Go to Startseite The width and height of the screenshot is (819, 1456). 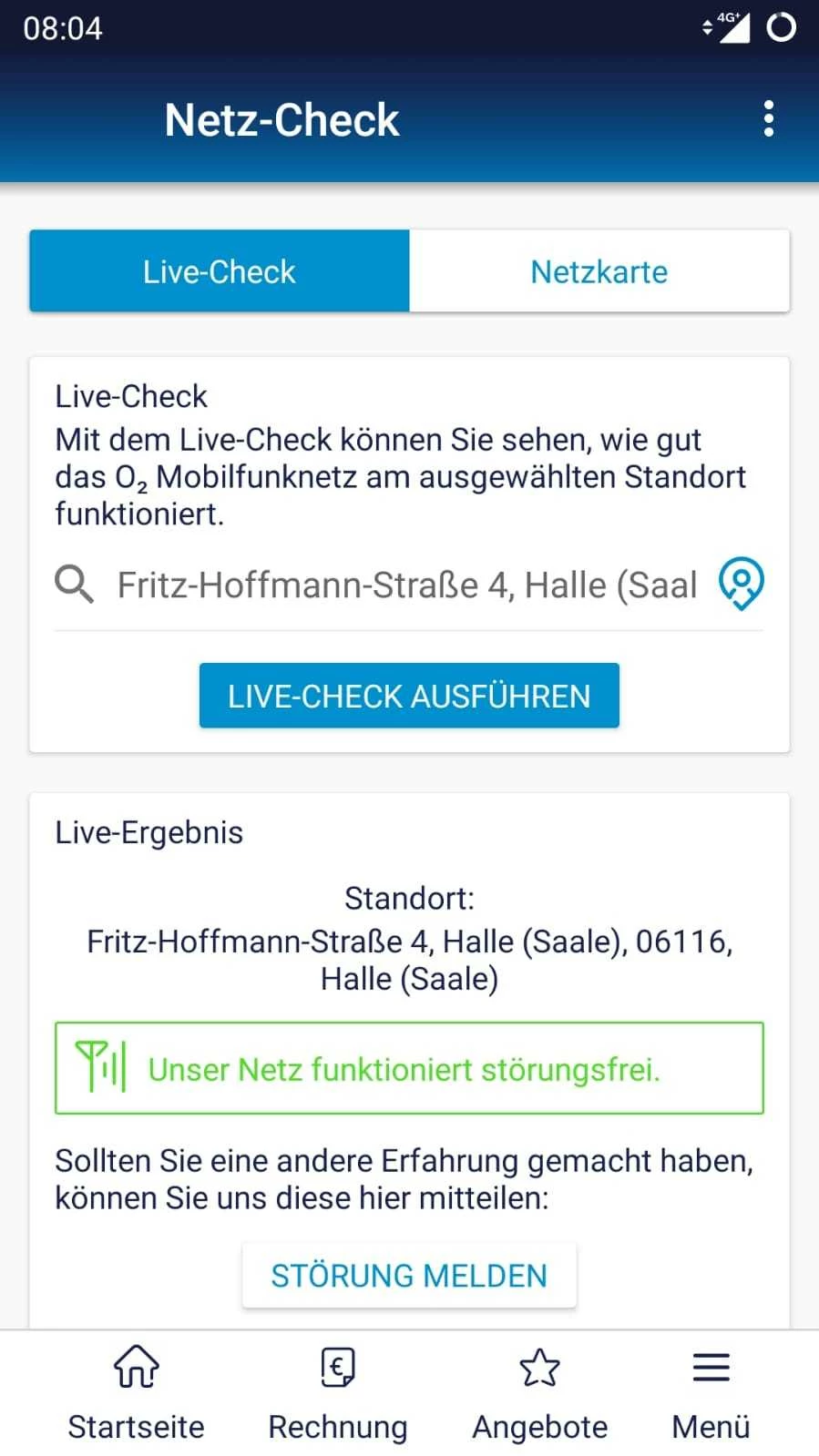(x=136, y=1393)
